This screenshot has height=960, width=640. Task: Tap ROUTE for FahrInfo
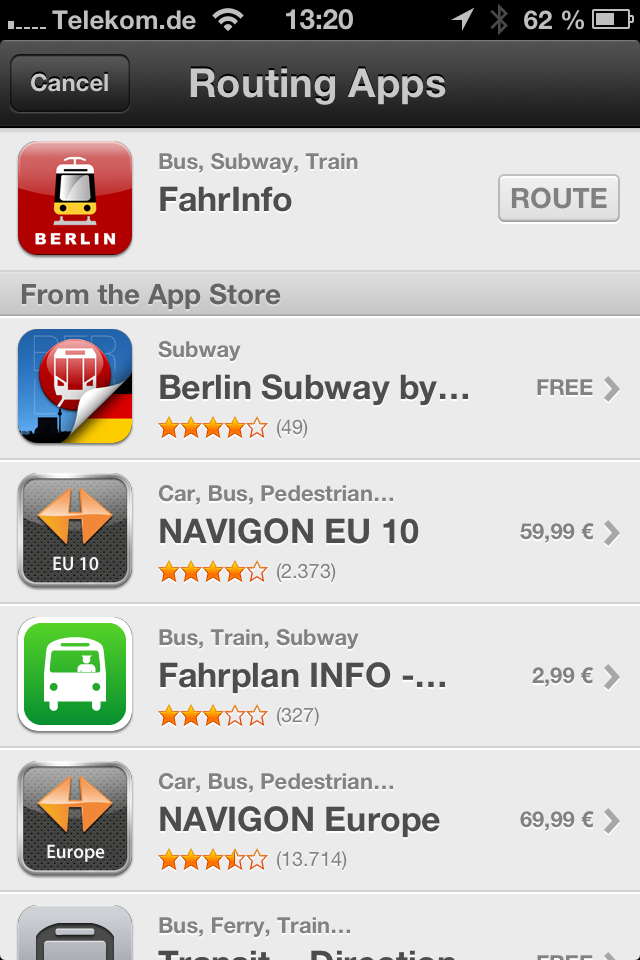558,198
